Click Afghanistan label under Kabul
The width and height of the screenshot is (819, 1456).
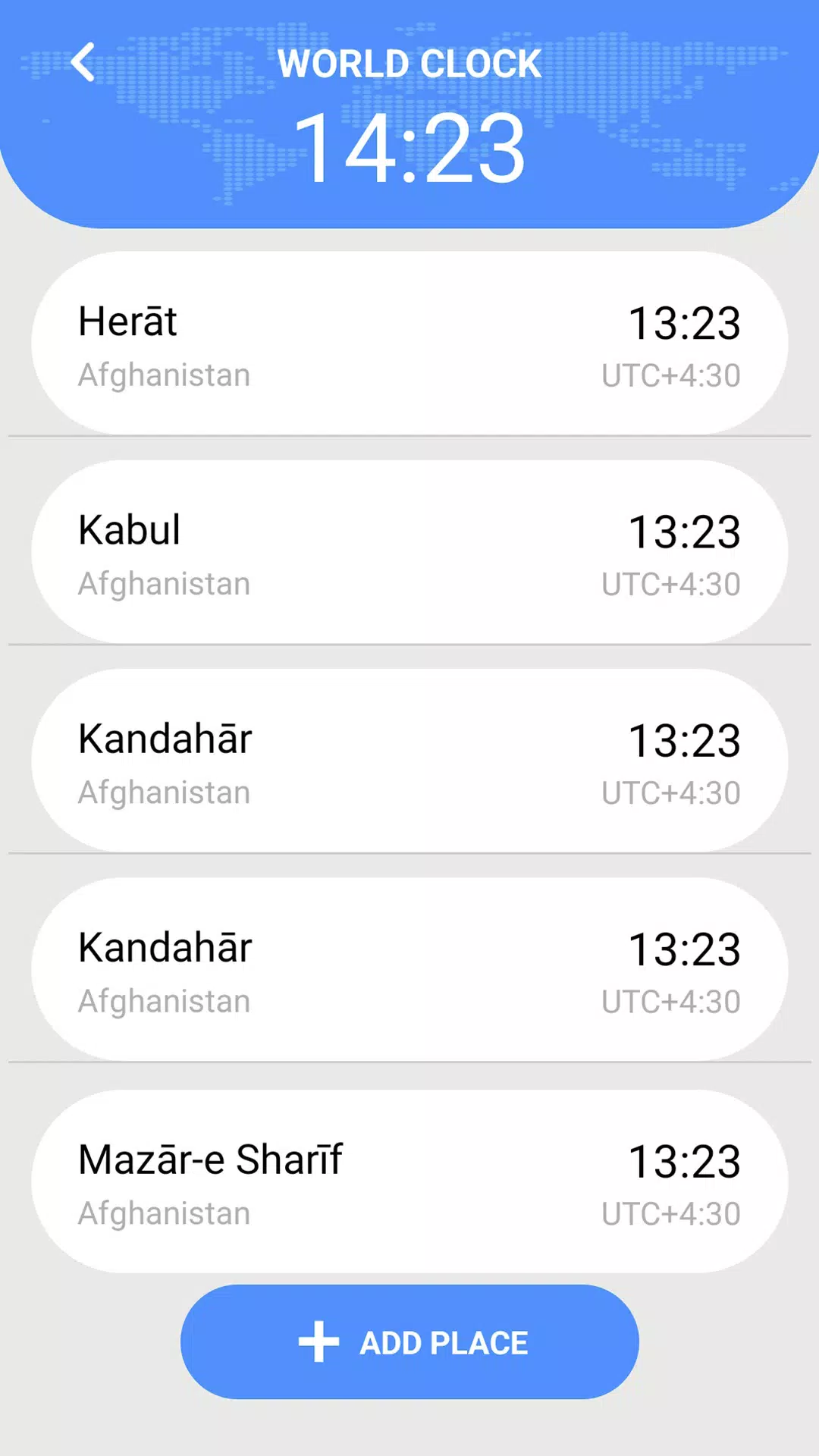(165, 583)
